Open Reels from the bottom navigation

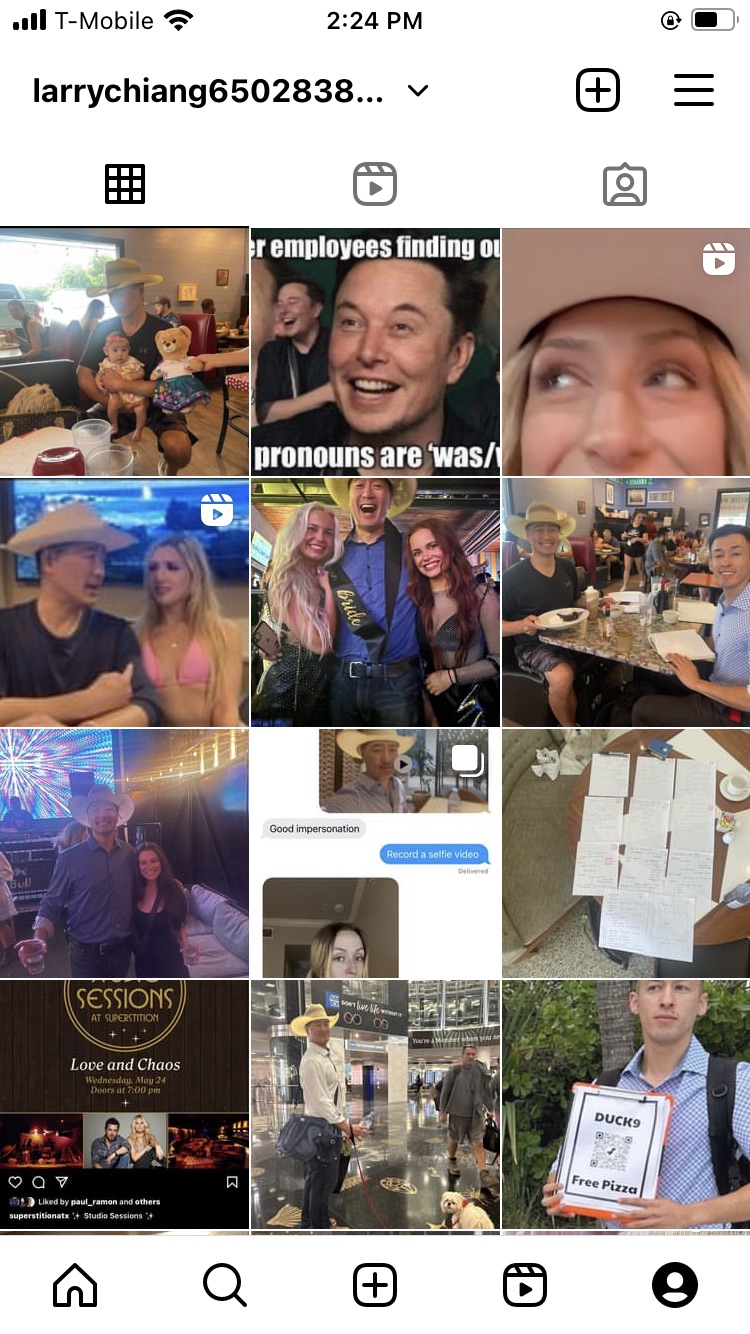(525, 1285)
